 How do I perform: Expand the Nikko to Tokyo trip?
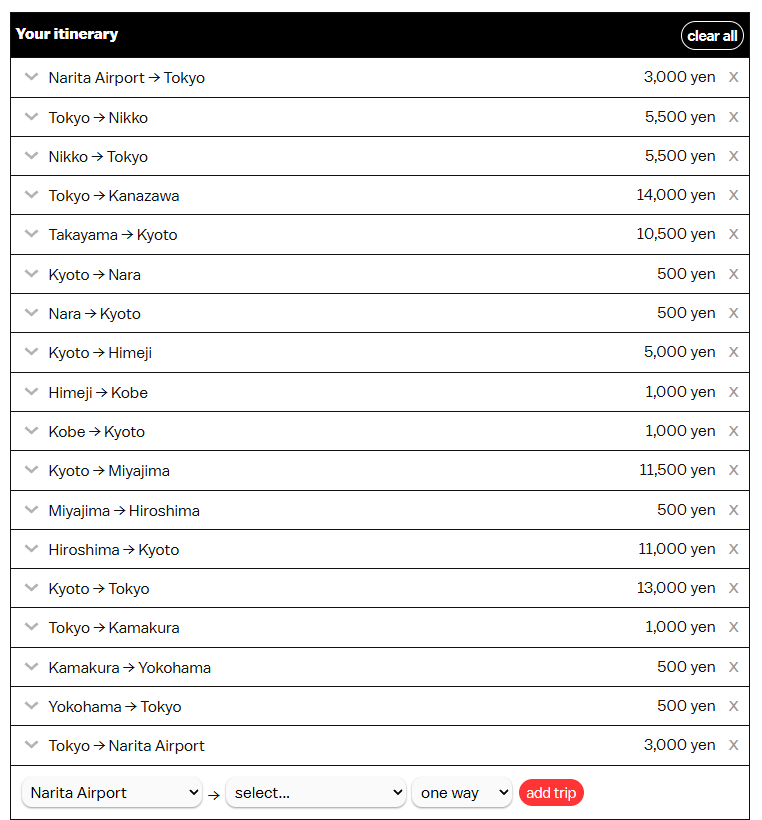[32, 156]
